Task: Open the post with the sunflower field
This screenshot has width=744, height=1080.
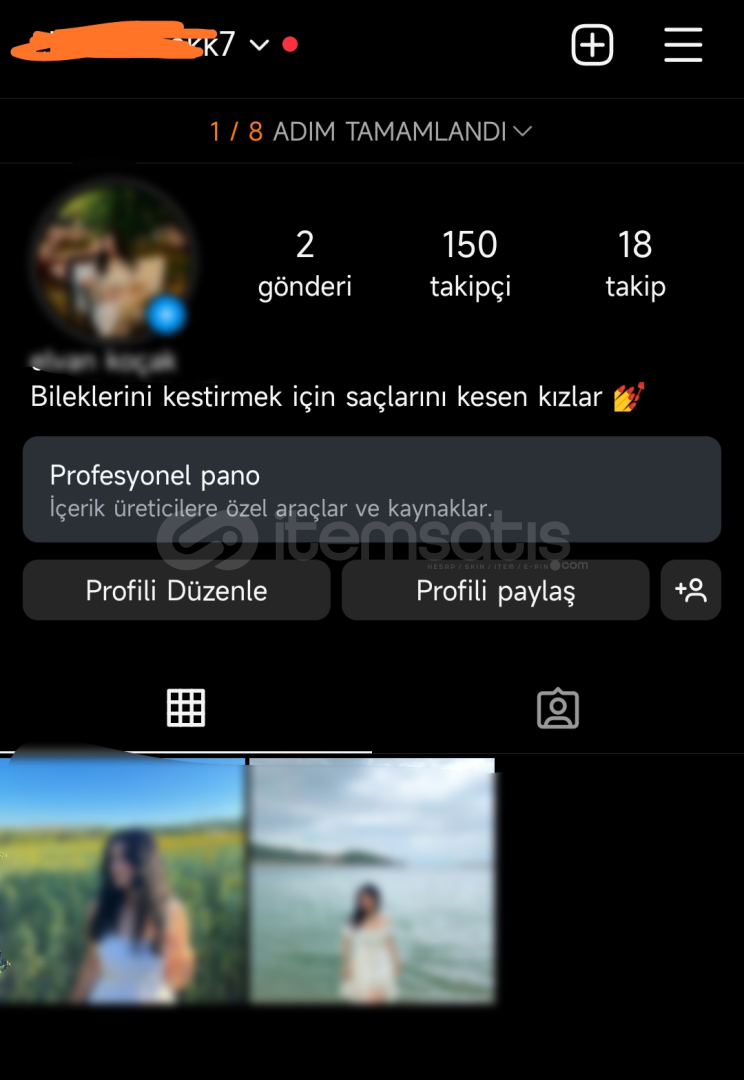Action: click(122, 880)
